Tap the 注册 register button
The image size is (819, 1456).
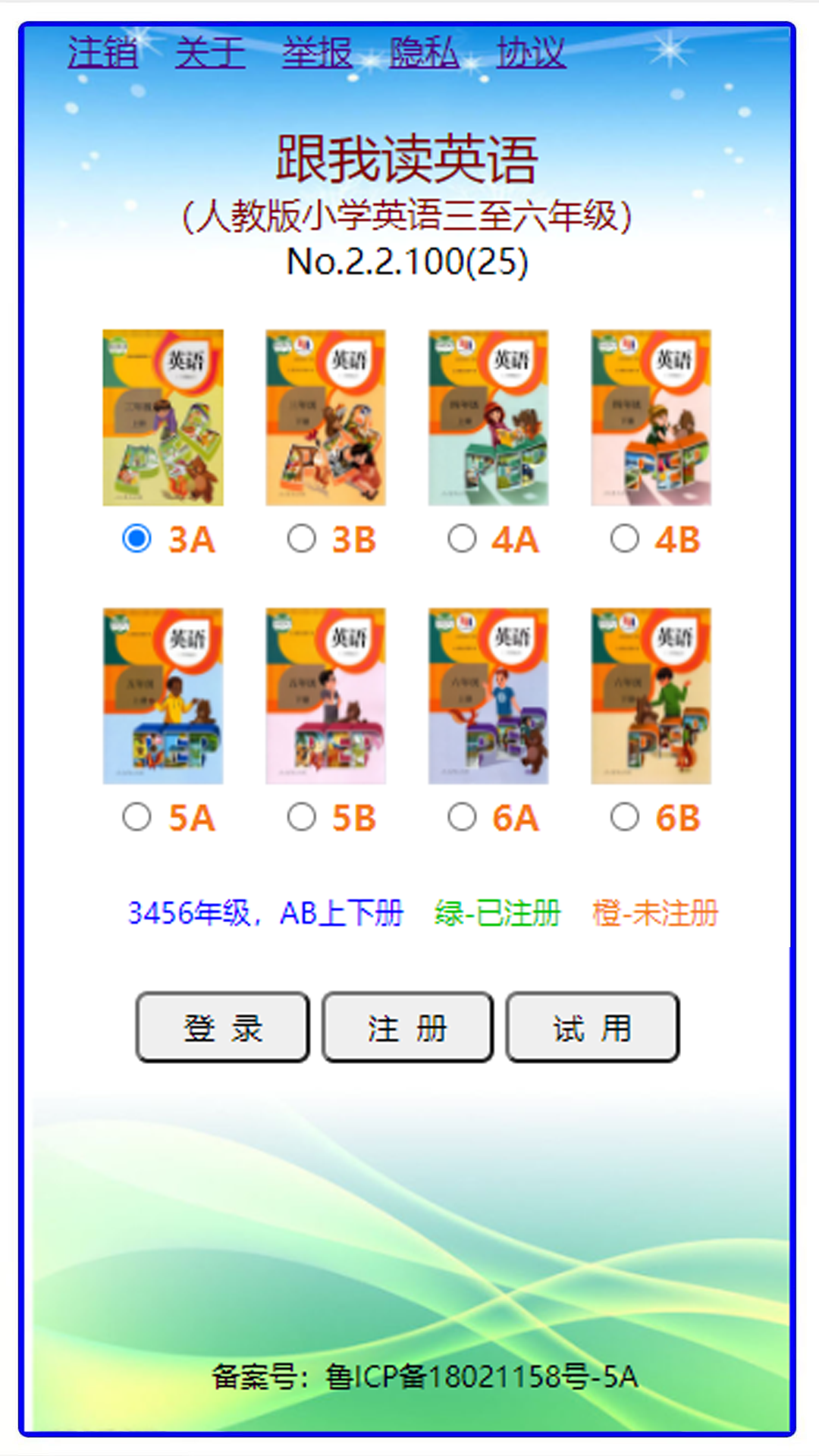[x=408, y=1028]
